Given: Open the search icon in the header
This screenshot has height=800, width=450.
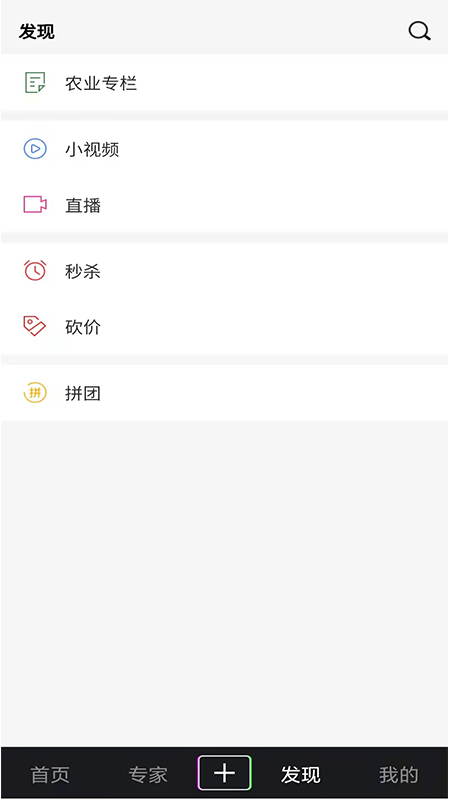Looking at the screenshot, I should click(x=419, y=31).
